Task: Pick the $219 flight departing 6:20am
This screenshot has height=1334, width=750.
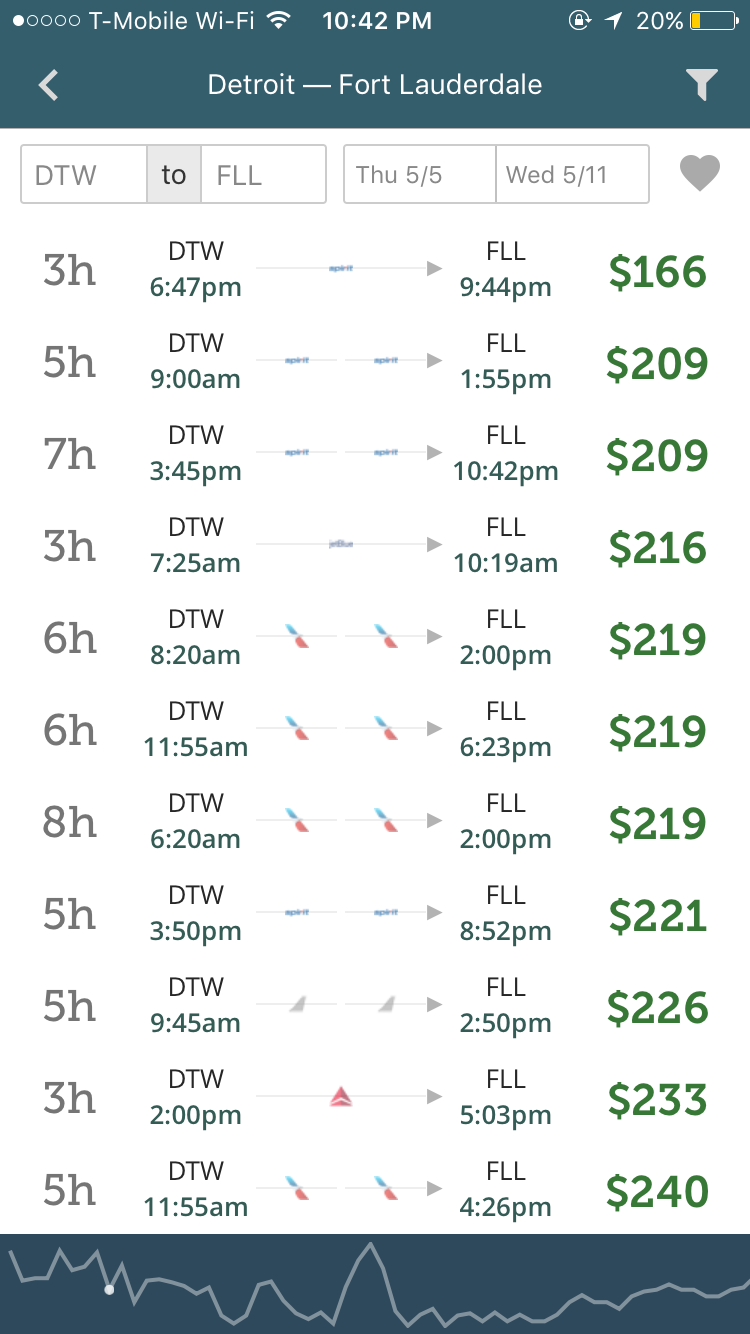Action: coord(375,822)
